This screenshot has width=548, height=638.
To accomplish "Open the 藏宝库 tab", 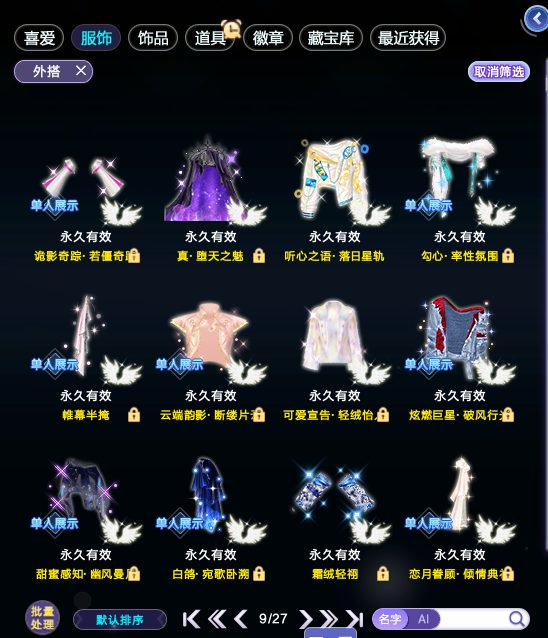I will pyautogui.click(x=331, y=38).
